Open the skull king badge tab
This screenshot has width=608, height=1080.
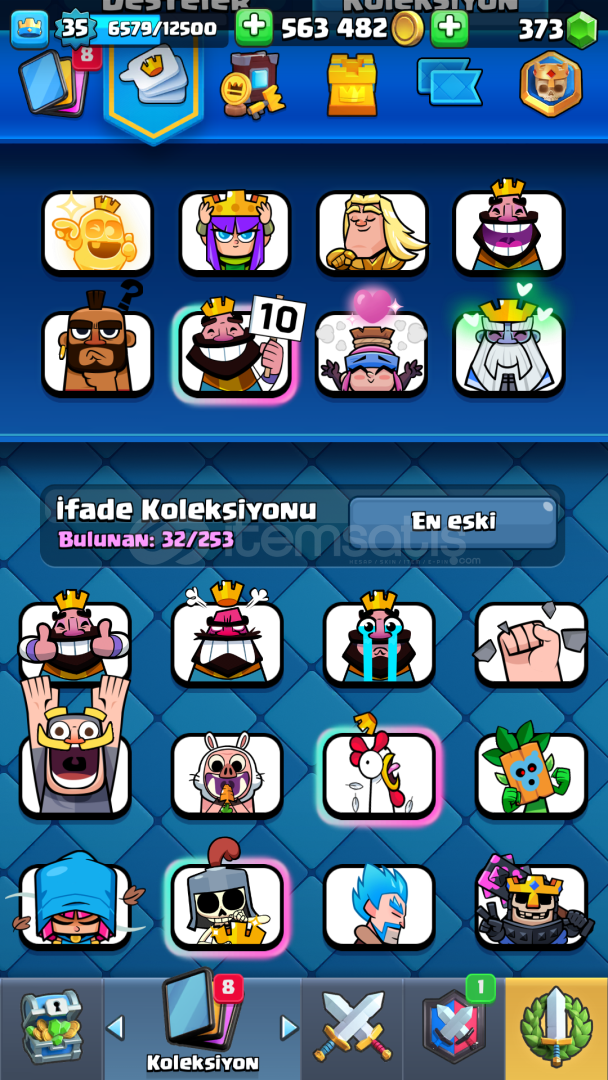pos(551,84)
